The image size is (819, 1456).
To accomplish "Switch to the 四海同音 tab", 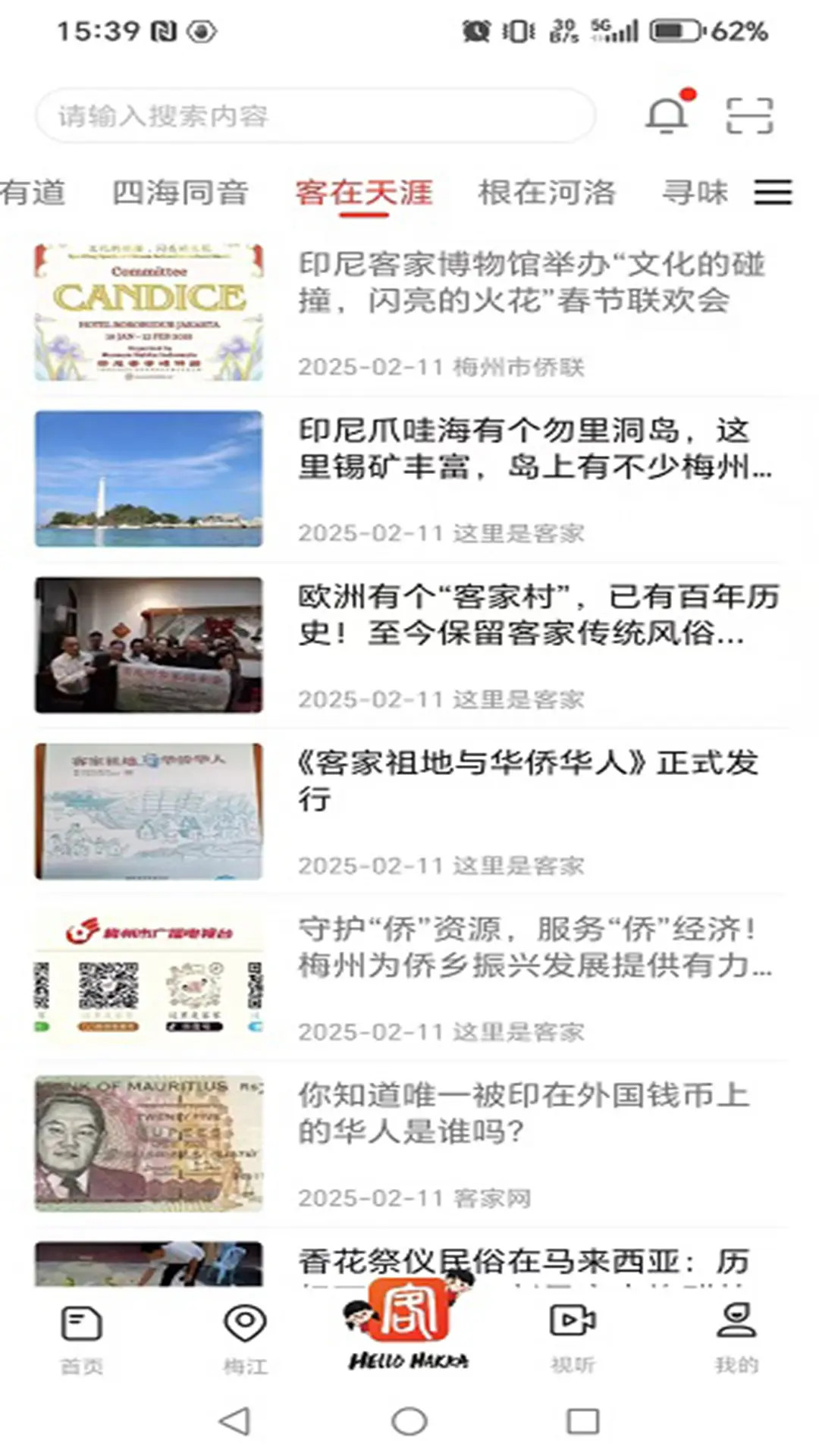I will pyautogui.click(x=180, y=193).
